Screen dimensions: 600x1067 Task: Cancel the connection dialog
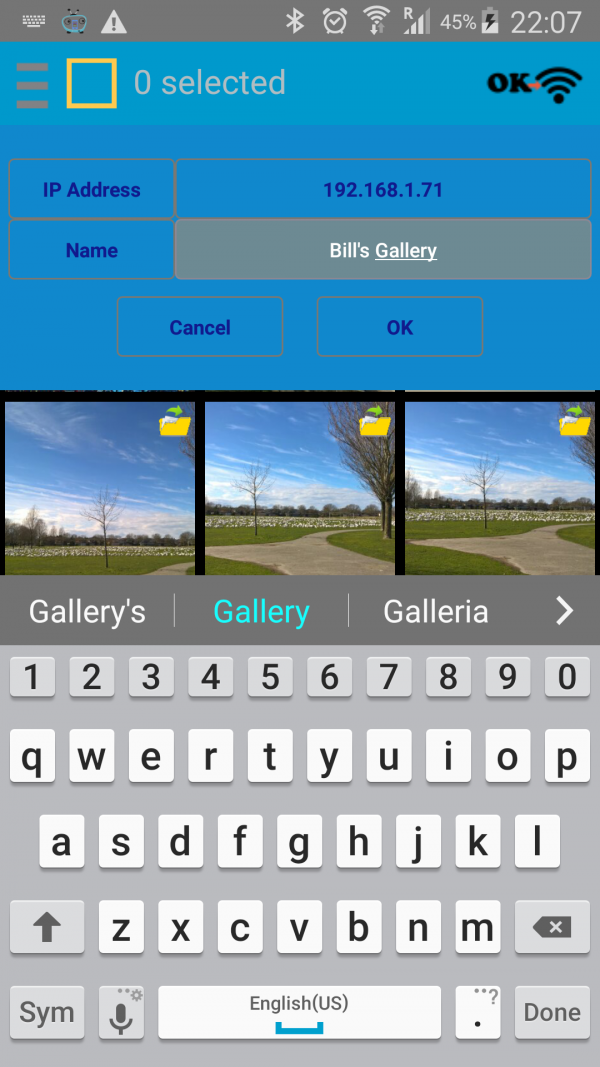(200, 327)
